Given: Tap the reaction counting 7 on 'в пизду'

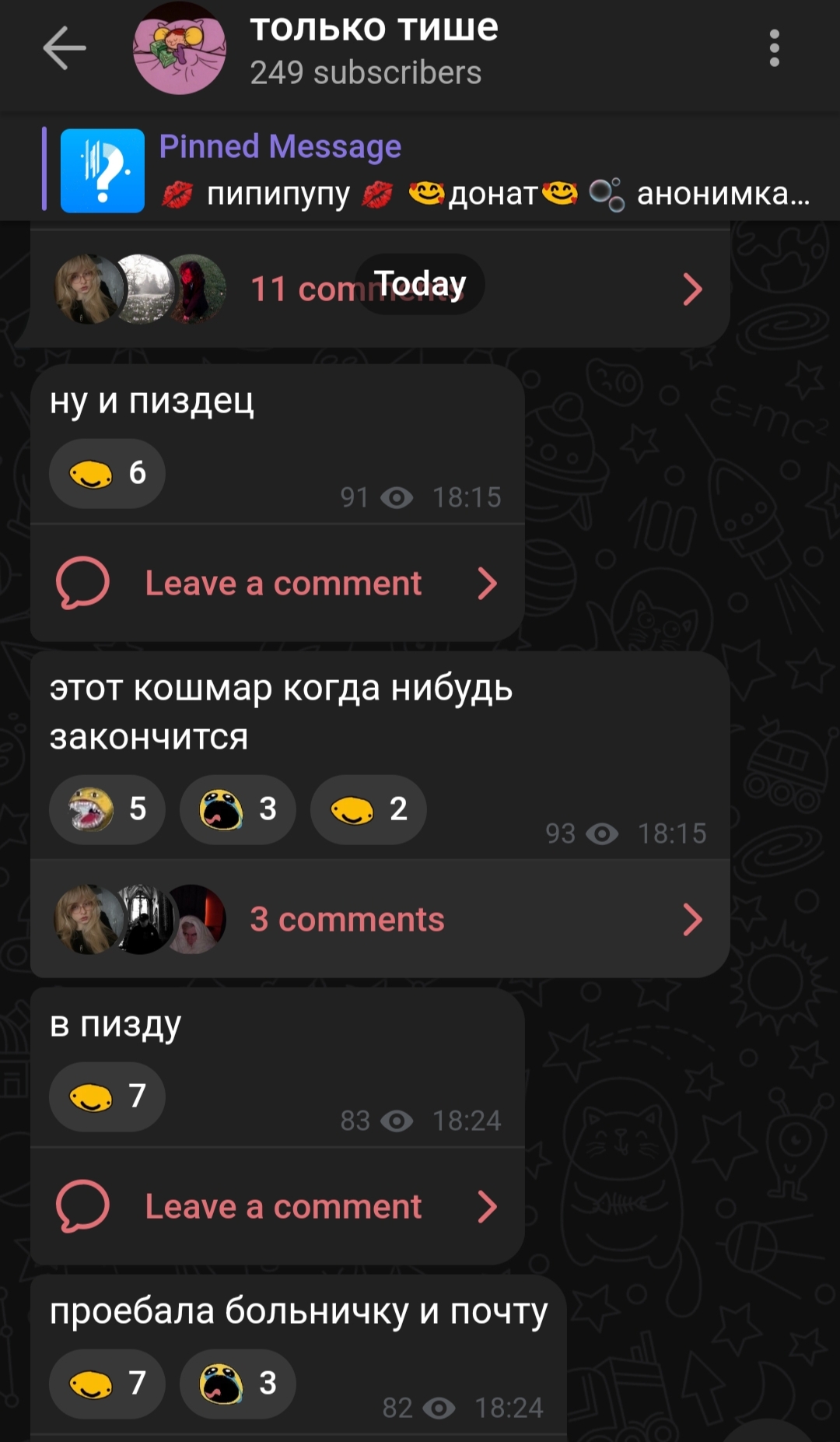Looking at the screenshot, I should (x=107, y=1096).
